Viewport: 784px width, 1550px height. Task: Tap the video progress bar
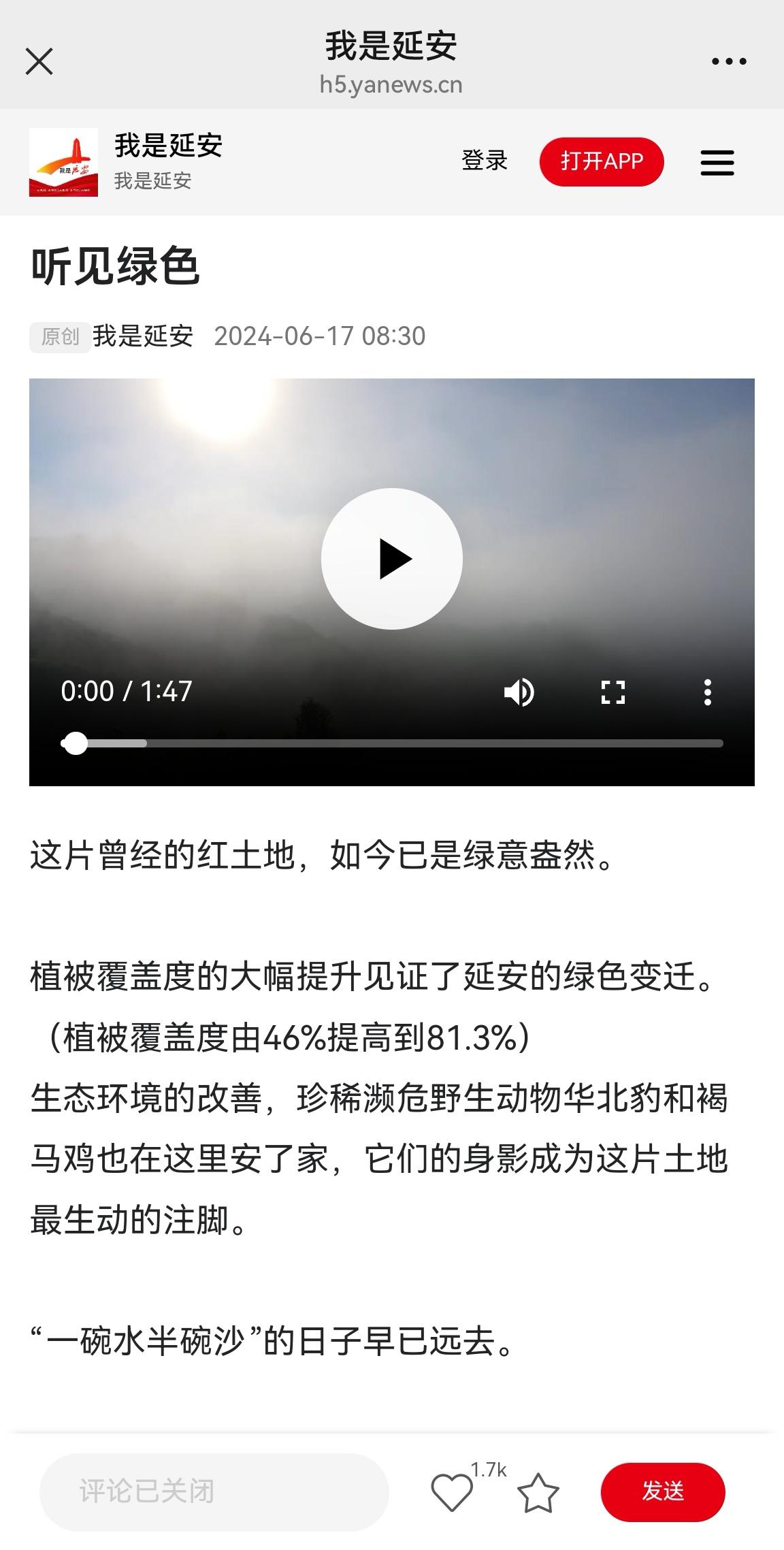click(392, 743)
